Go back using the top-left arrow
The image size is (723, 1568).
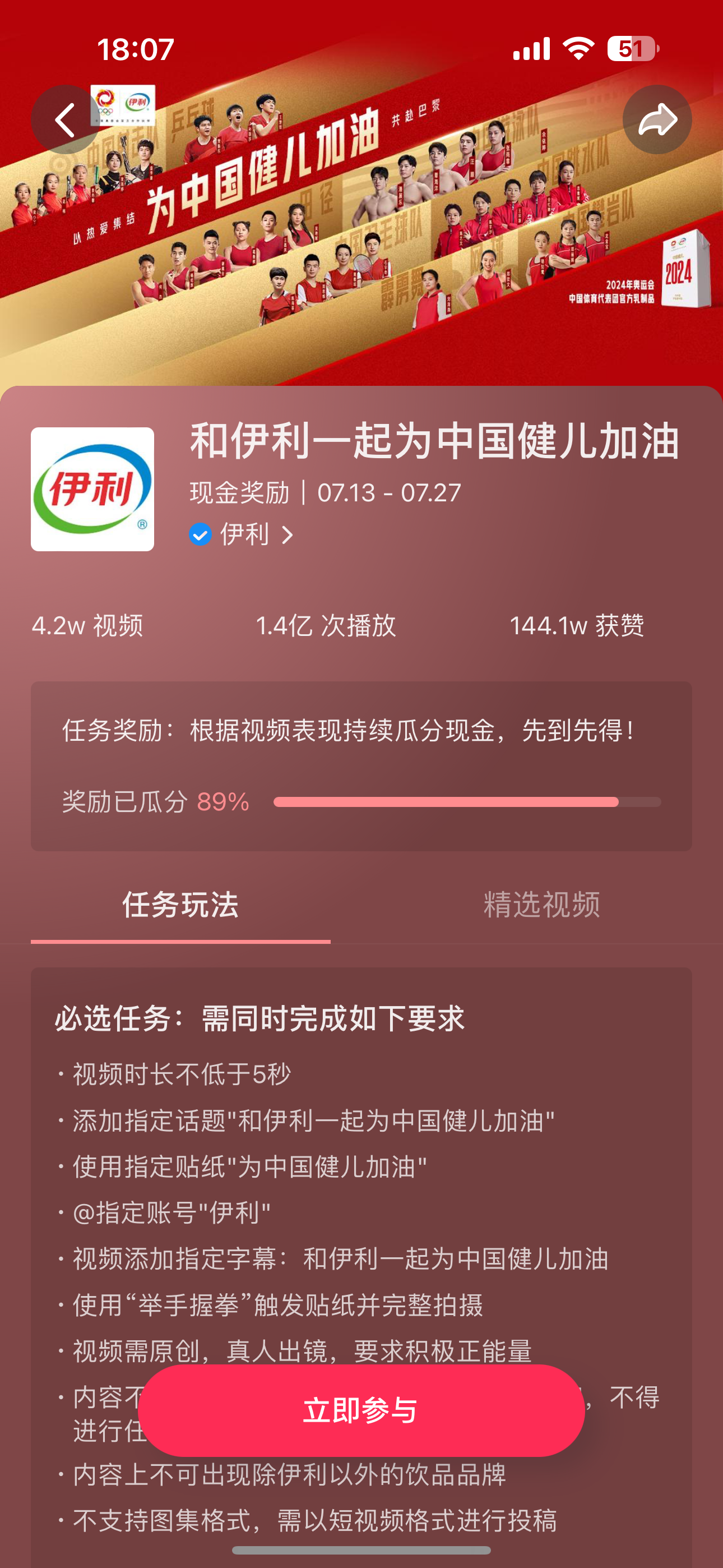coord(65,120)
